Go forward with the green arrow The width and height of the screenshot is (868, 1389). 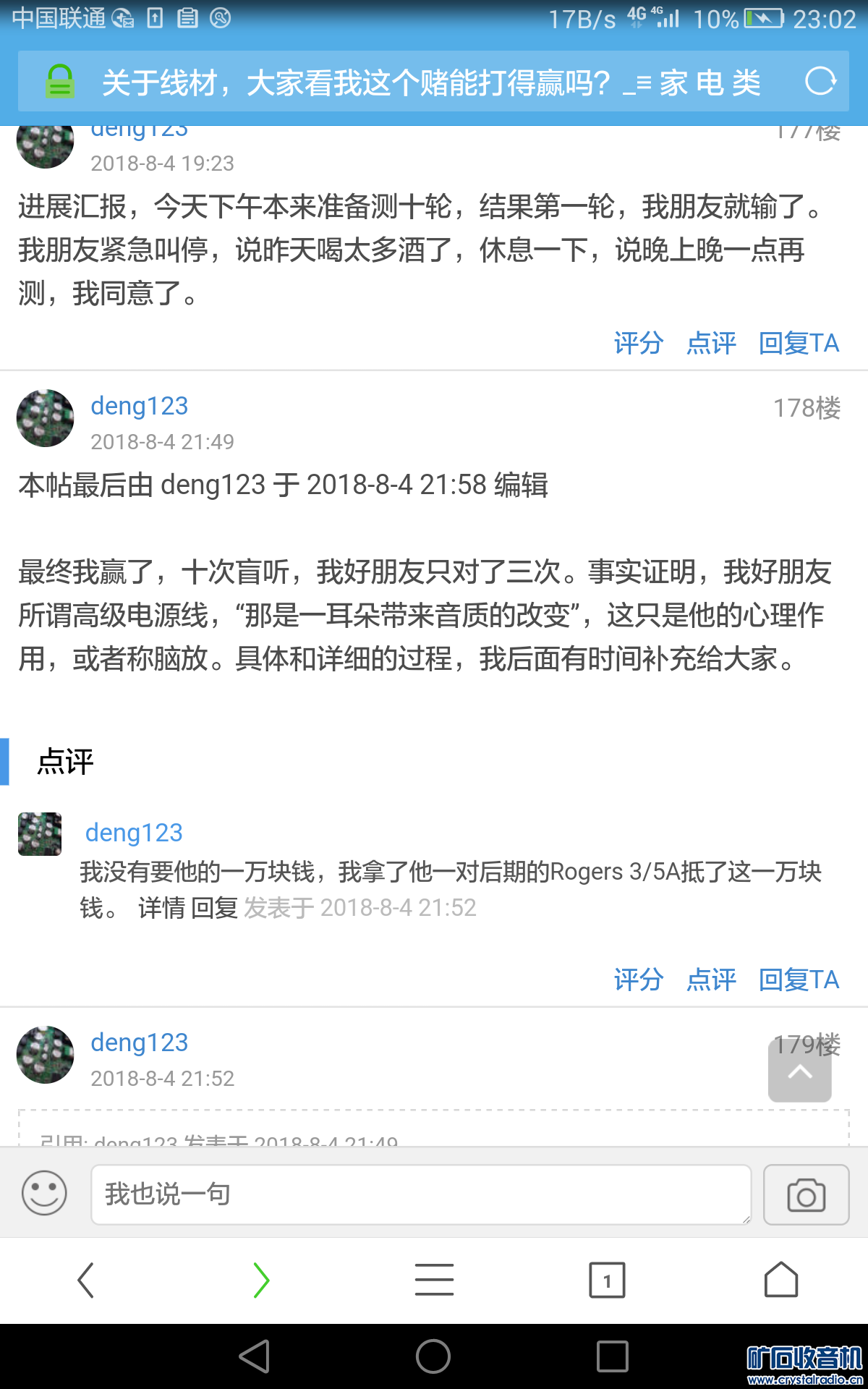tap(260, 1280)
